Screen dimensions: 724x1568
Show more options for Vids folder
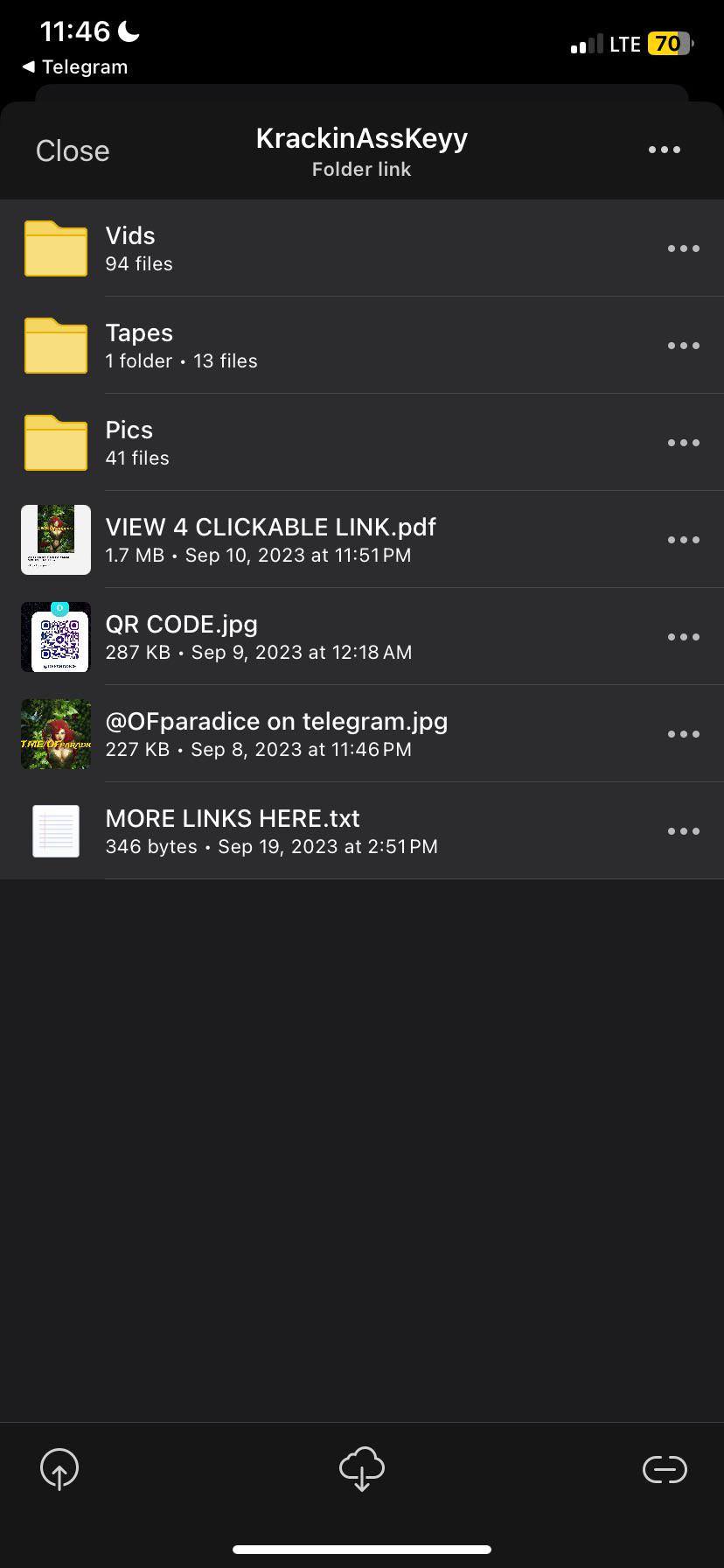pos(683,248)
